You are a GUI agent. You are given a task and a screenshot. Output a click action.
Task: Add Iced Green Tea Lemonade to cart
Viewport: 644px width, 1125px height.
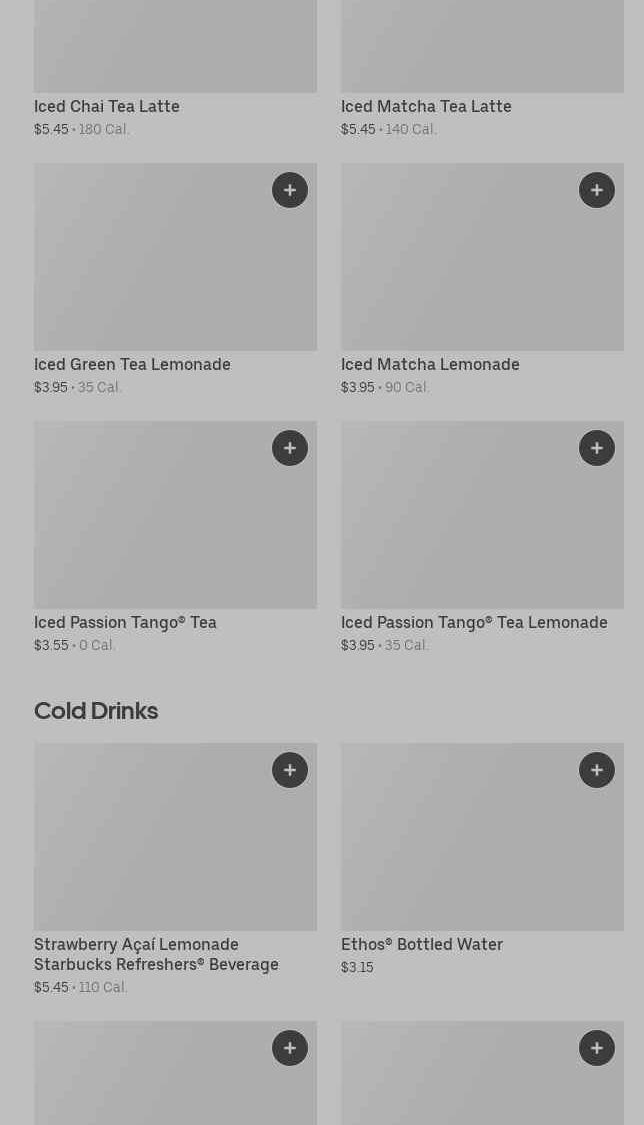[290, 190]
